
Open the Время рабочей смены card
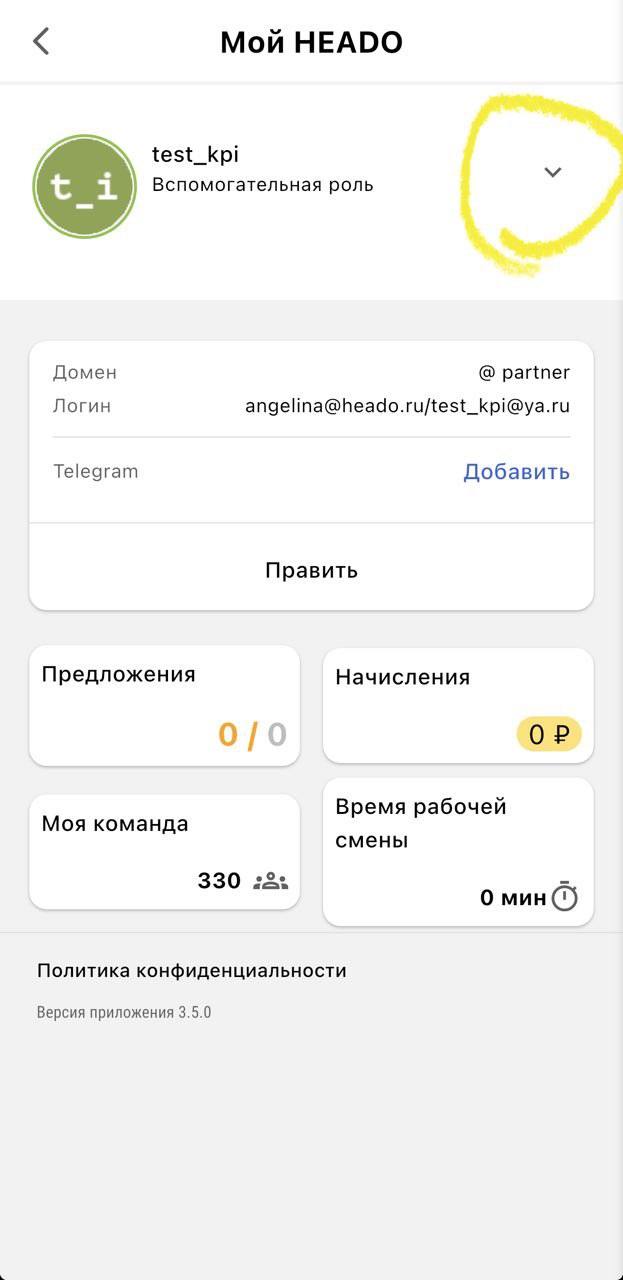pos(458,852)
